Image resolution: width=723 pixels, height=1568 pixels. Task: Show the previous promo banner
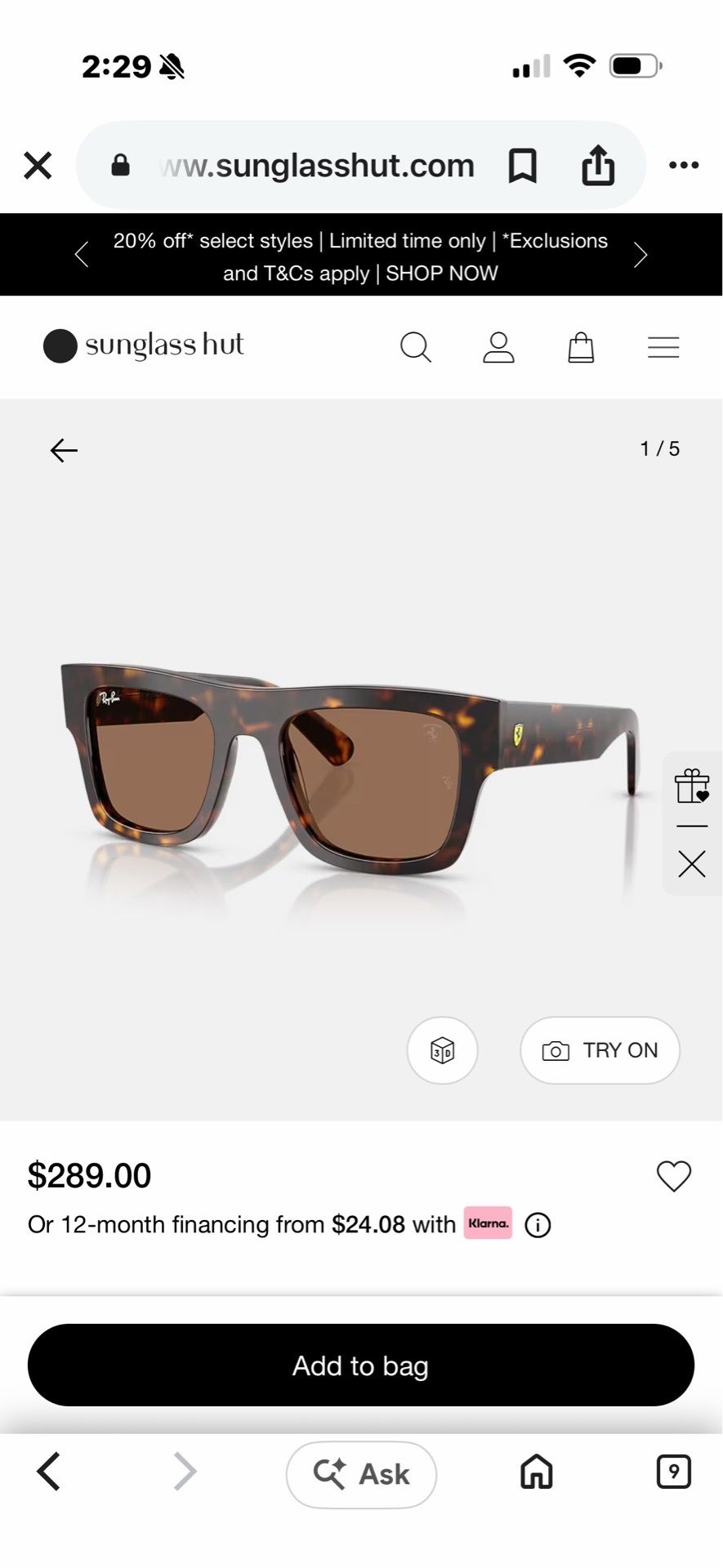(81, 256)
